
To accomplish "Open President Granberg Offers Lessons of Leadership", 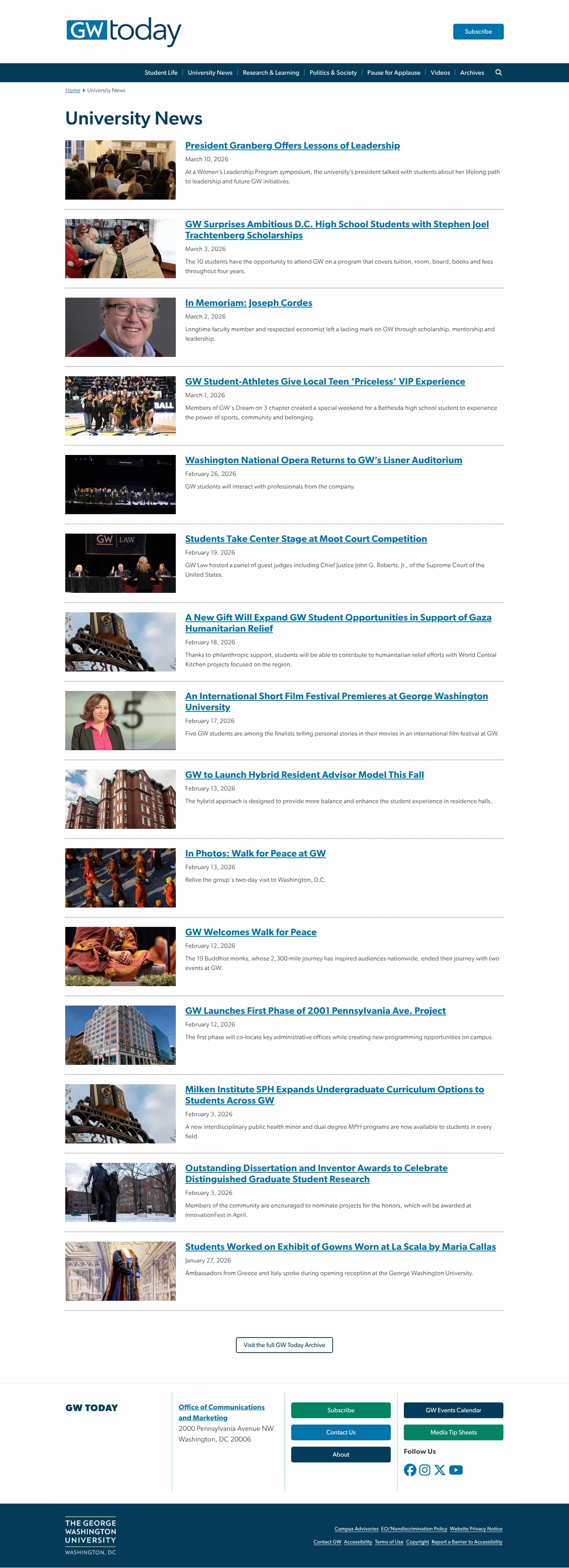I will (x=293, y=145).
